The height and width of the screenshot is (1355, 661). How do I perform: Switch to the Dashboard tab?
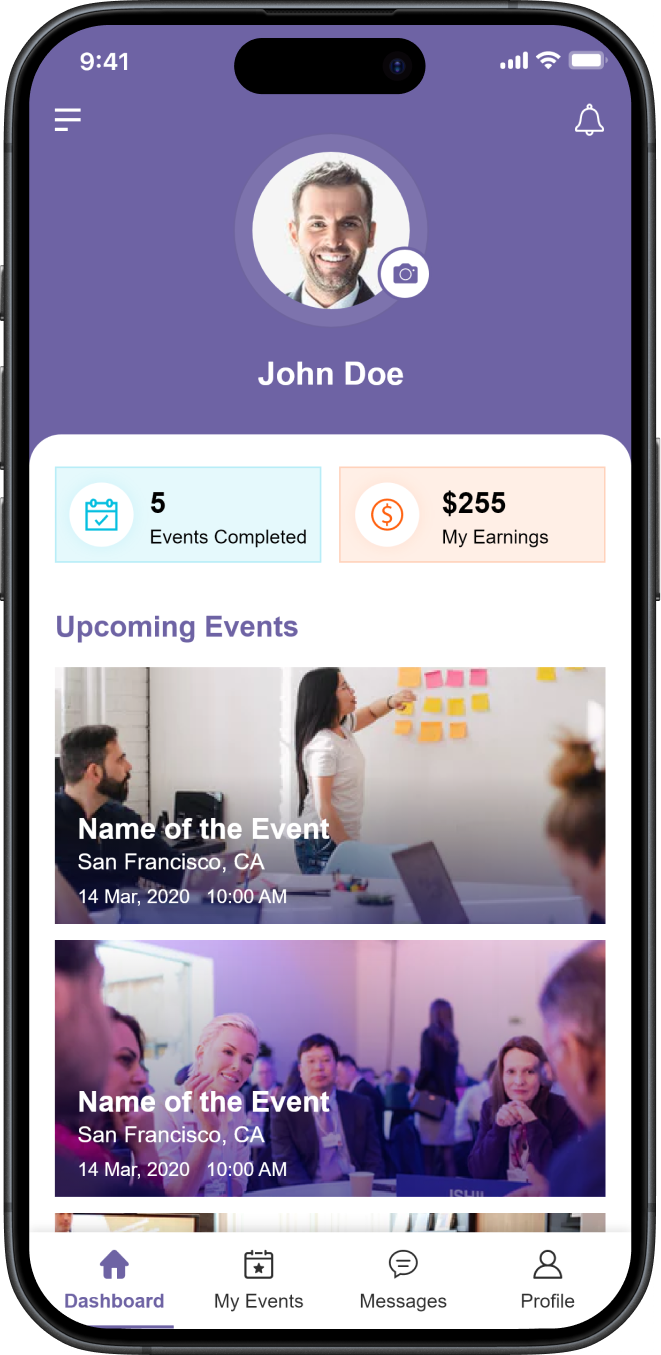[x=114, y=1280]
